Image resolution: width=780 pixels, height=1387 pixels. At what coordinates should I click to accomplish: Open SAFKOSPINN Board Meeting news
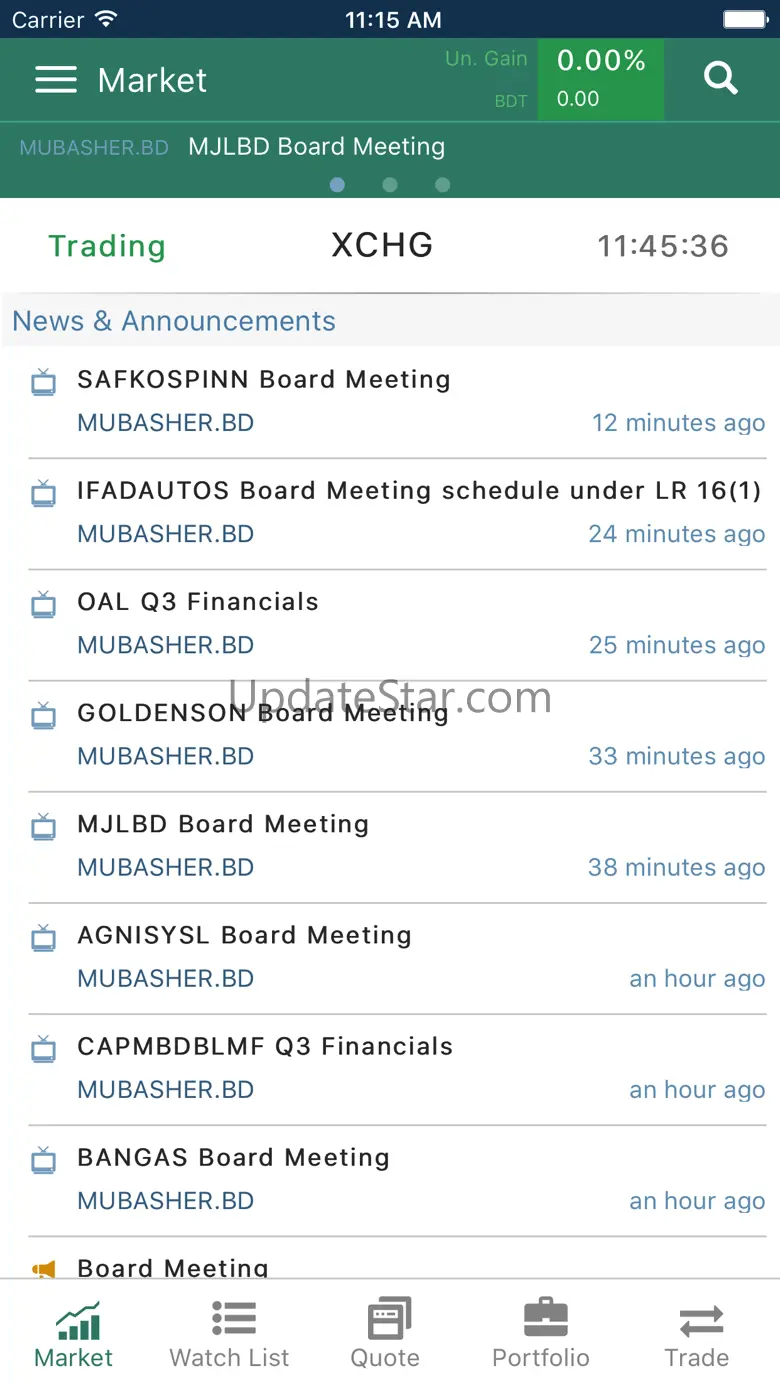397,402
